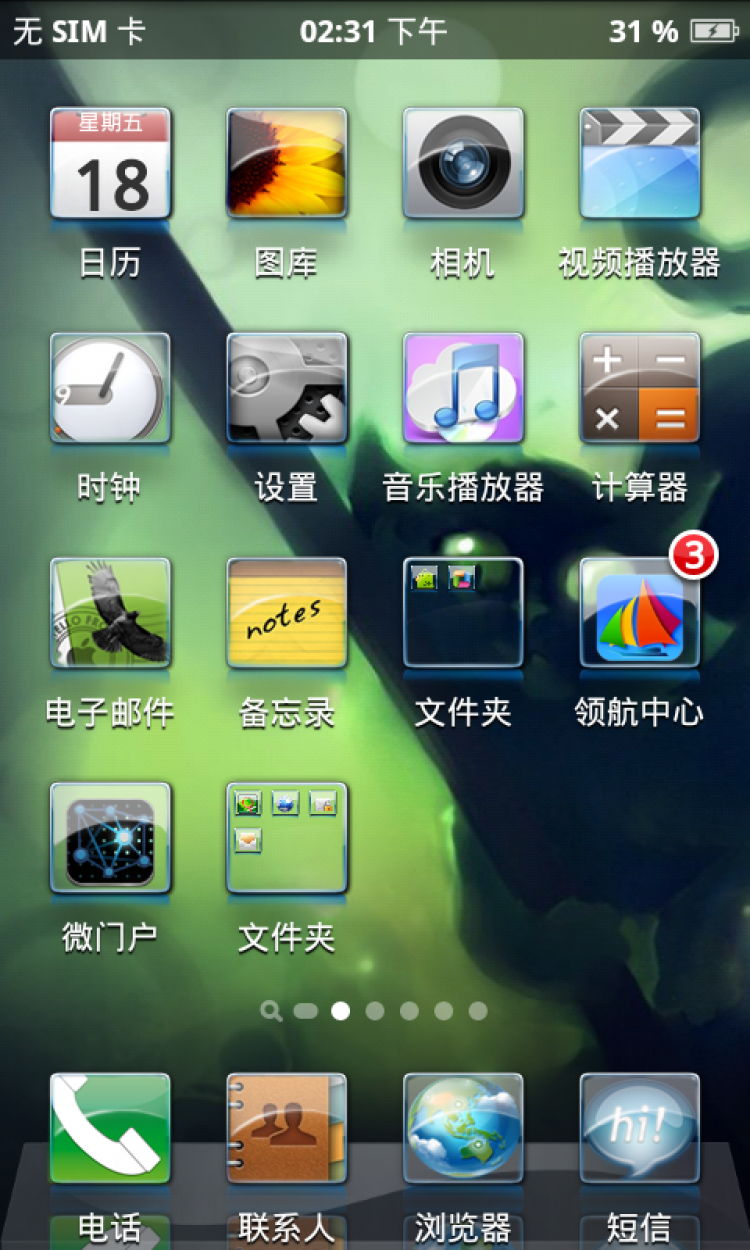Open the 时钟 clock app
750x1250 pixels.
[x=110, y=388]
